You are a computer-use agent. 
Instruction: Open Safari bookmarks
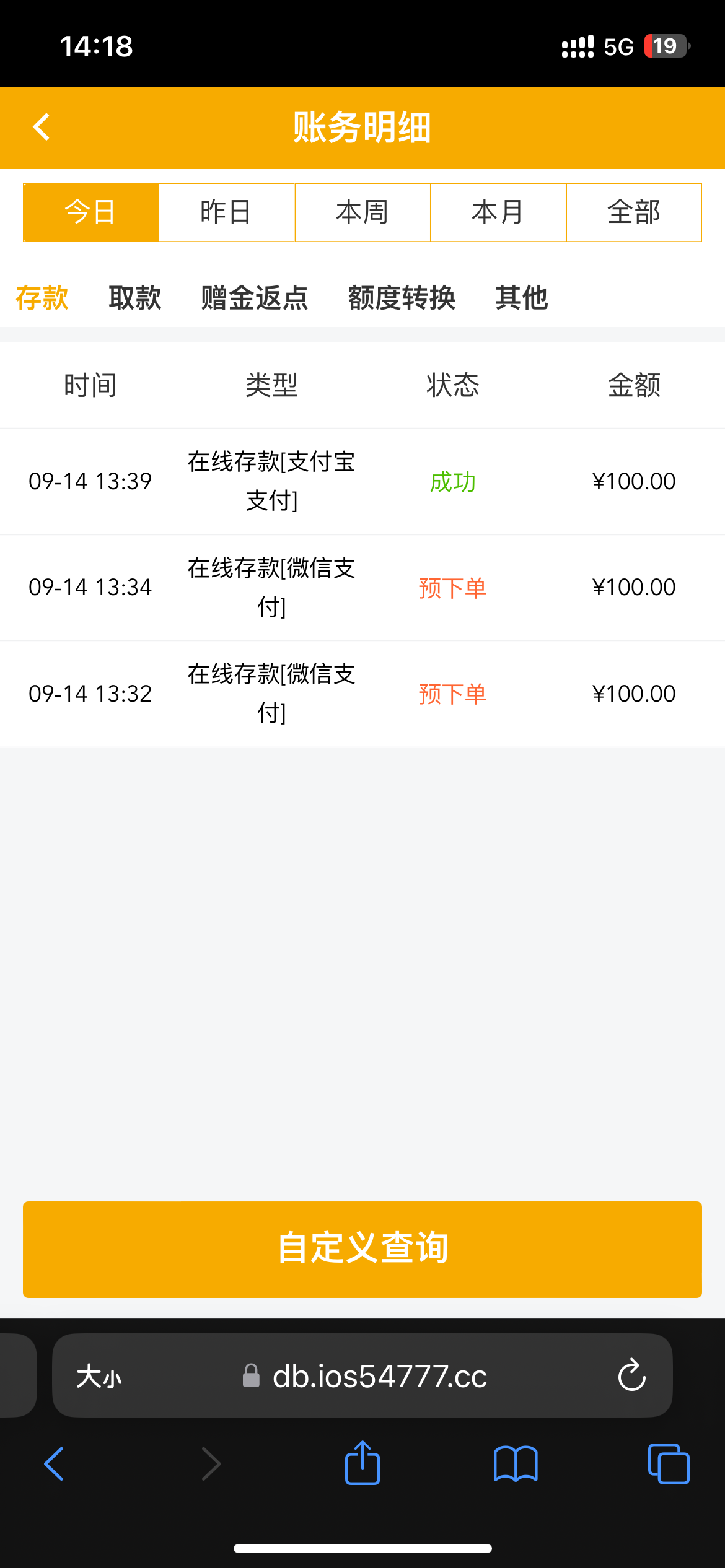coord(516,1463)
